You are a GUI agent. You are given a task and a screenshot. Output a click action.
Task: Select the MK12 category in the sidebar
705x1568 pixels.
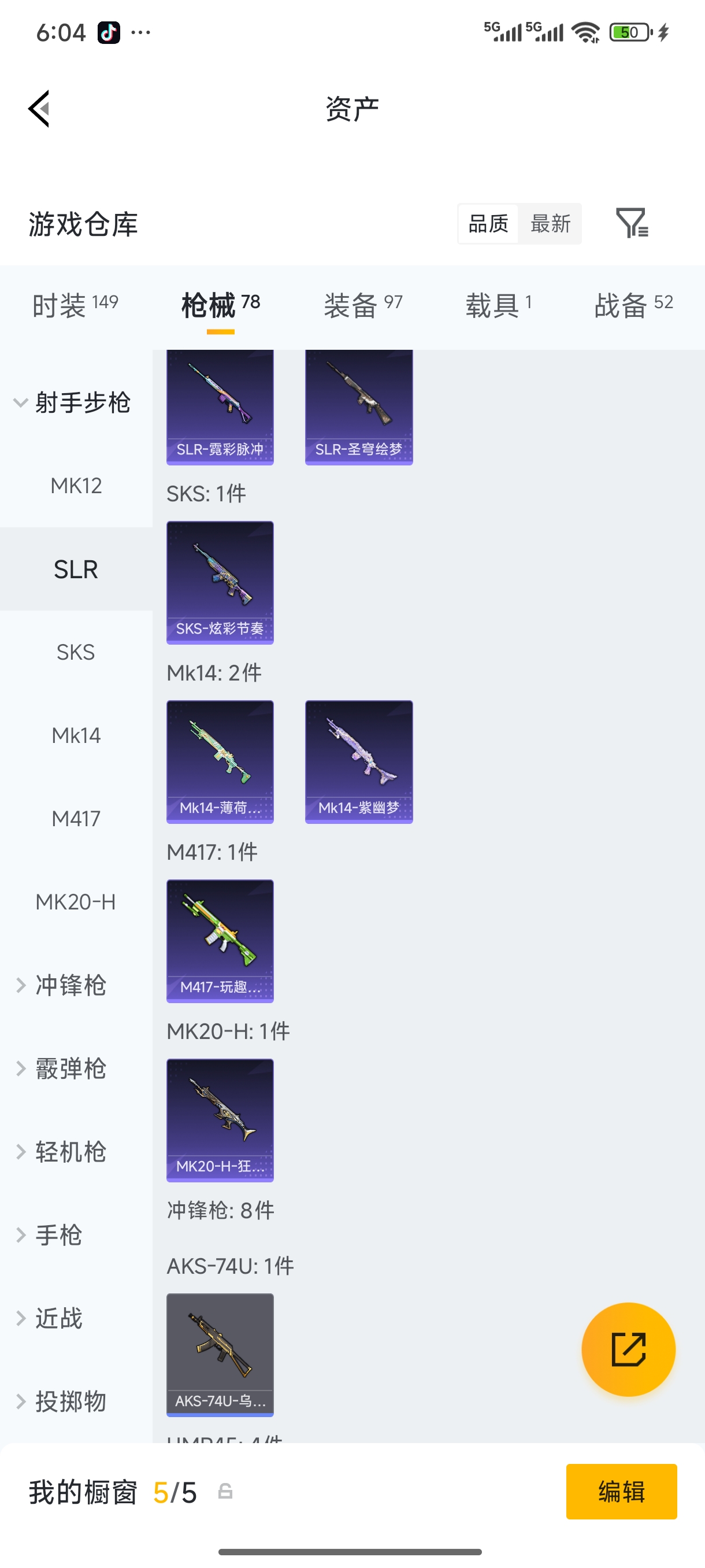point(76,485)
